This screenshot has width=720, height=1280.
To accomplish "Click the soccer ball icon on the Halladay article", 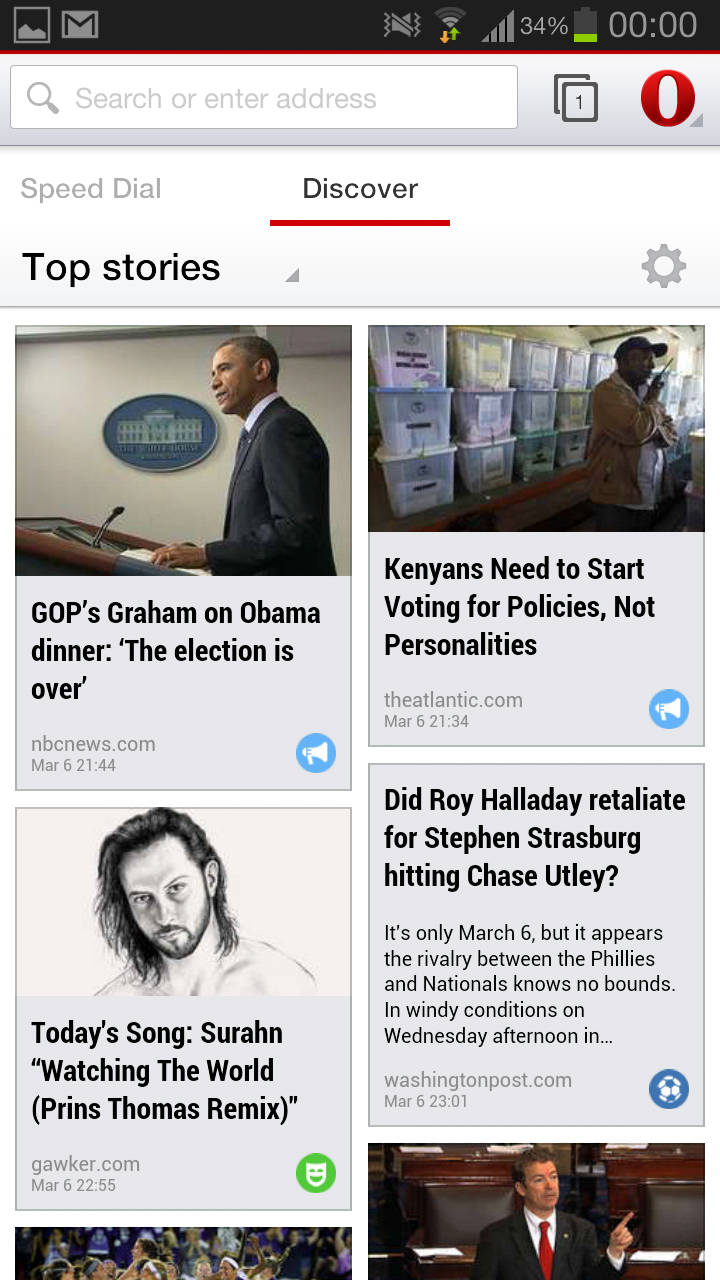I will pyautogui.click(x=669, y=1089).
